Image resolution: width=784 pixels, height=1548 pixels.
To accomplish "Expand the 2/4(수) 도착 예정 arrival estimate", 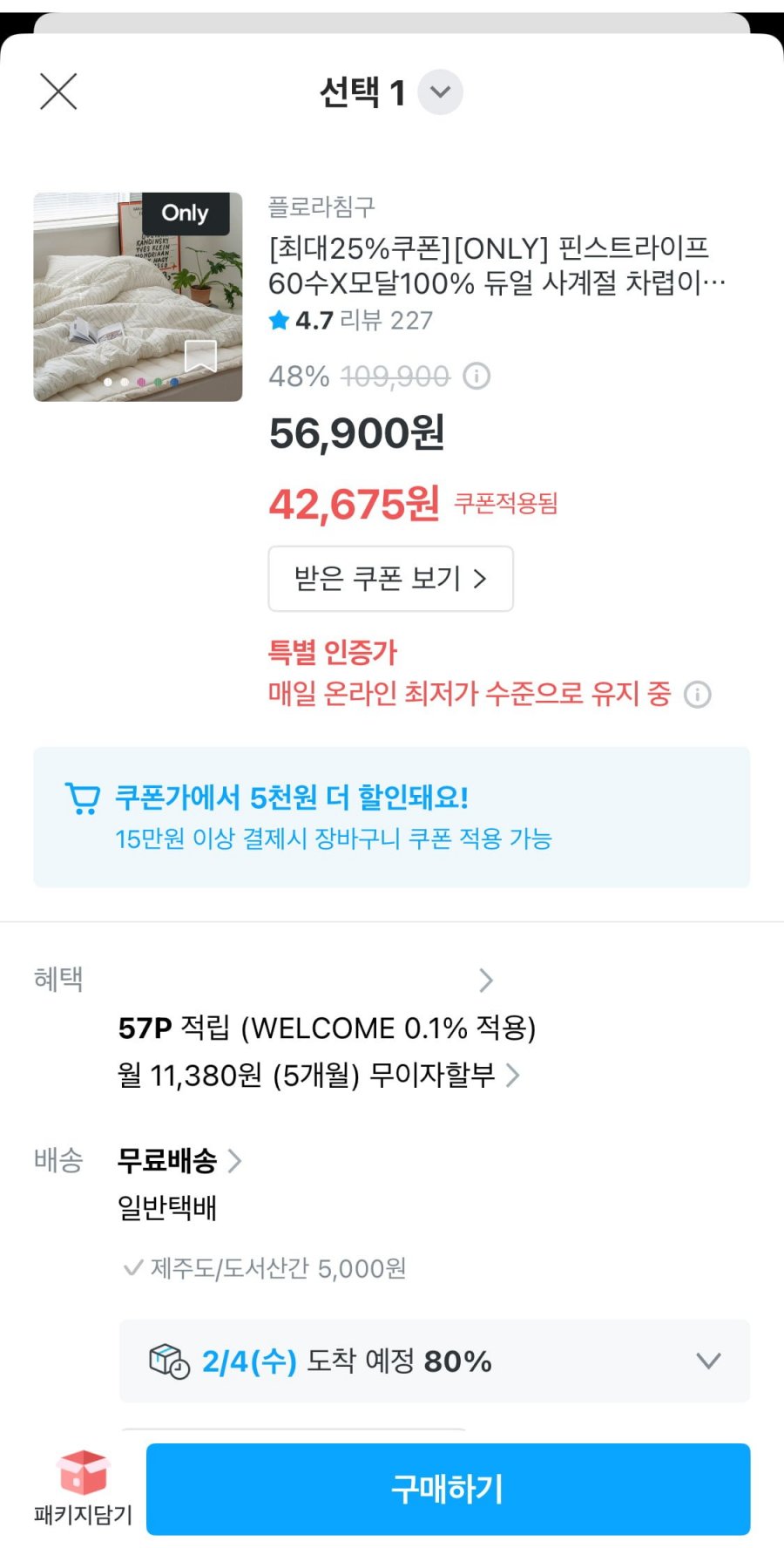I will (435, 1361).
